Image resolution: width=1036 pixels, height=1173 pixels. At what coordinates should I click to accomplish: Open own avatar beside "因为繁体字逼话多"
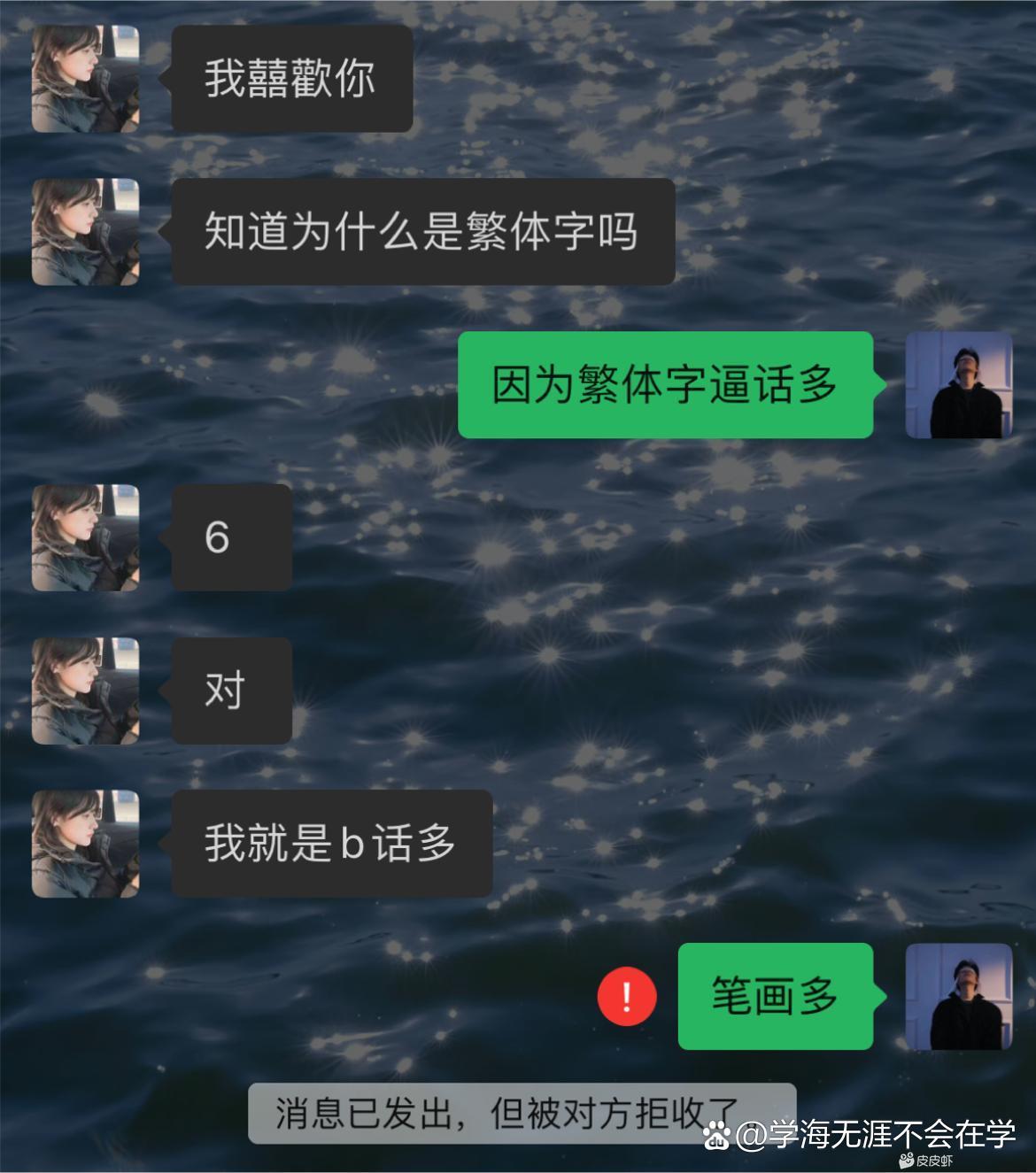pos(958,385)
